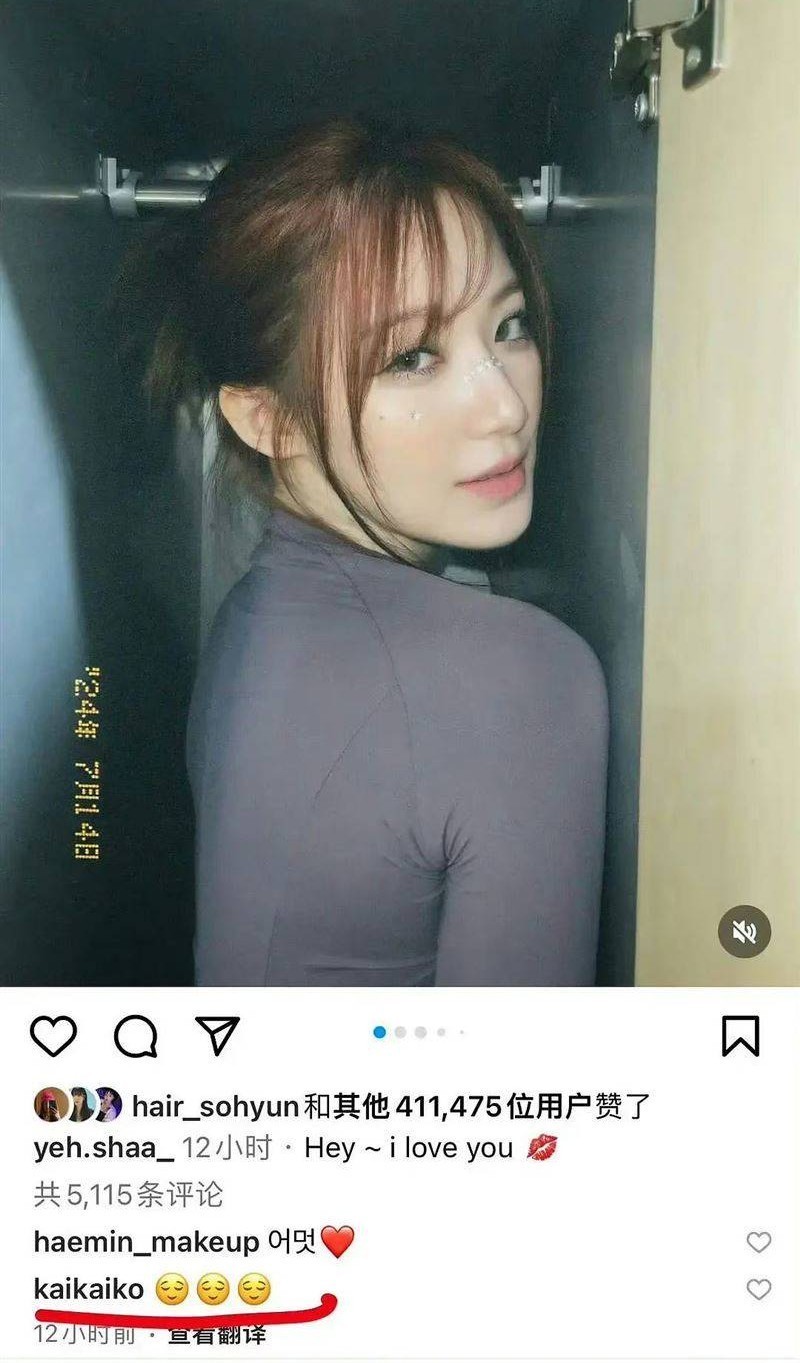This screenshot has height=1363, width=800.
Task: View all 5,115 comments
Action: (x=128, y=1194)
